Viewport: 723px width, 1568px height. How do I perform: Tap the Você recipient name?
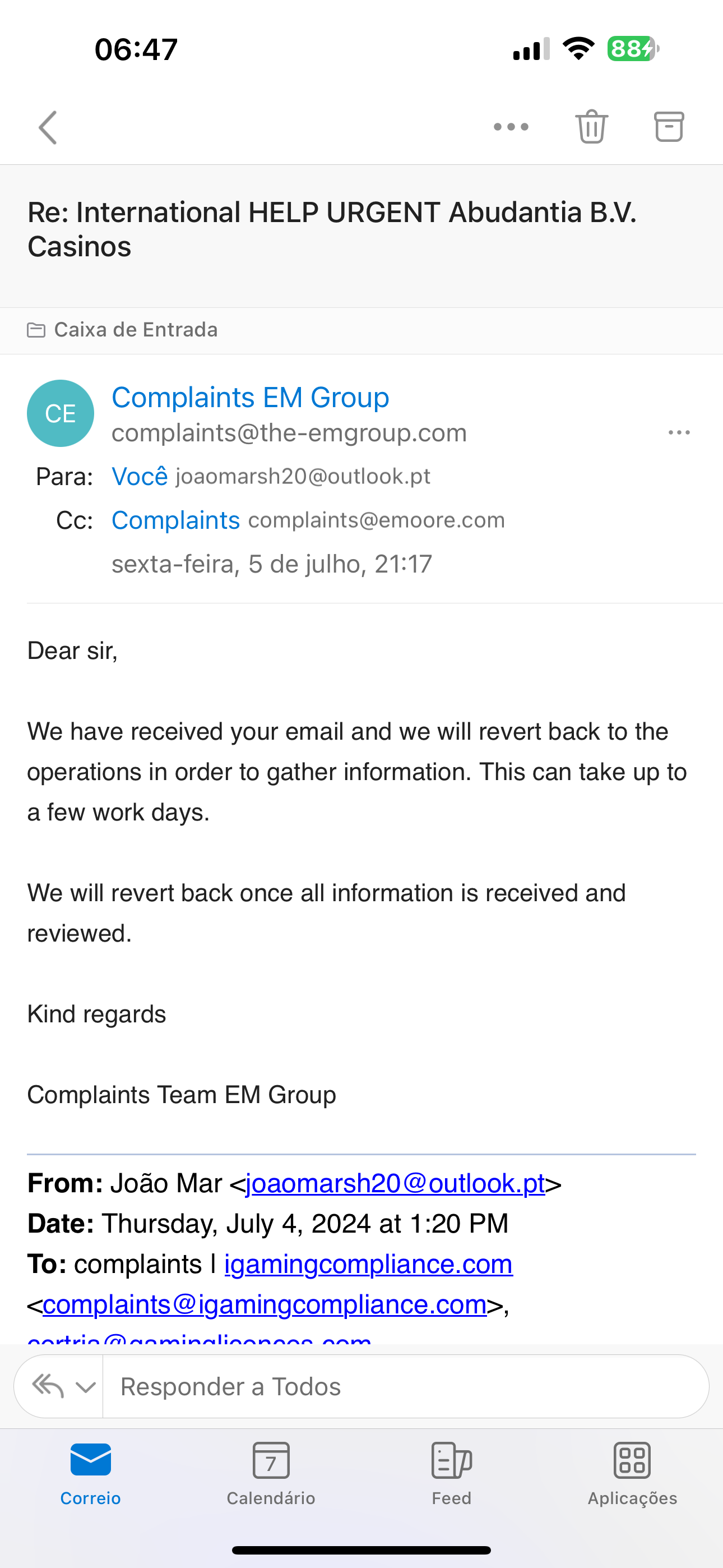[140, 477]
